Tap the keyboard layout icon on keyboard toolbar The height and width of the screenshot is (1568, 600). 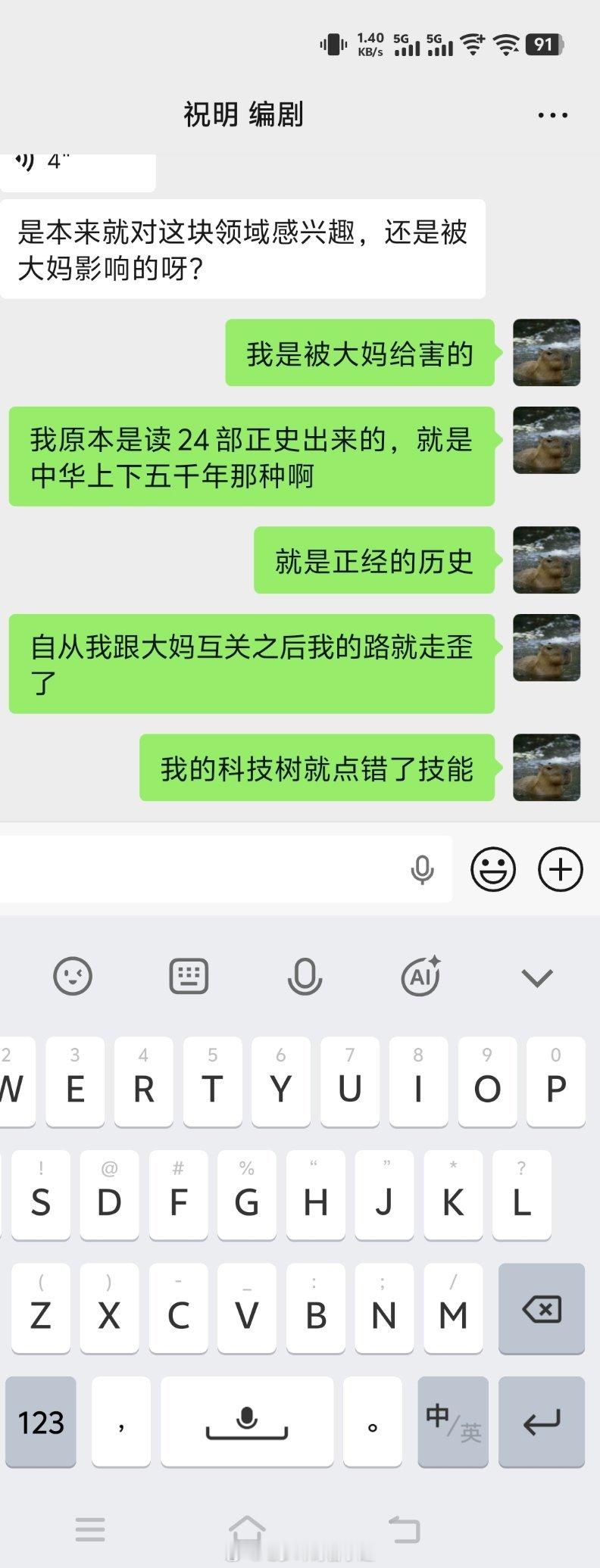click(189, 975)
